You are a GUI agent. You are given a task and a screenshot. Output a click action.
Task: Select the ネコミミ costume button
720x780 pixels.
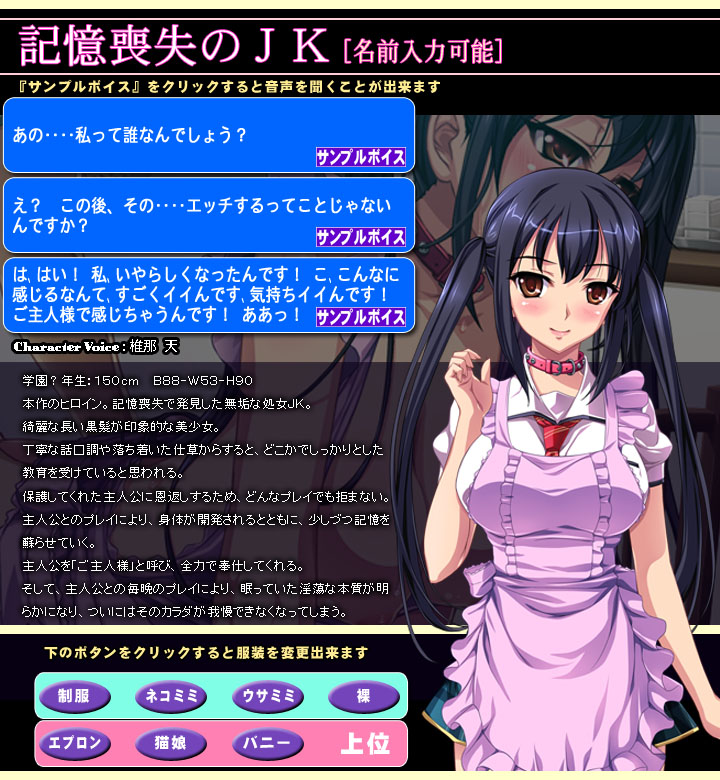point(170,697)
